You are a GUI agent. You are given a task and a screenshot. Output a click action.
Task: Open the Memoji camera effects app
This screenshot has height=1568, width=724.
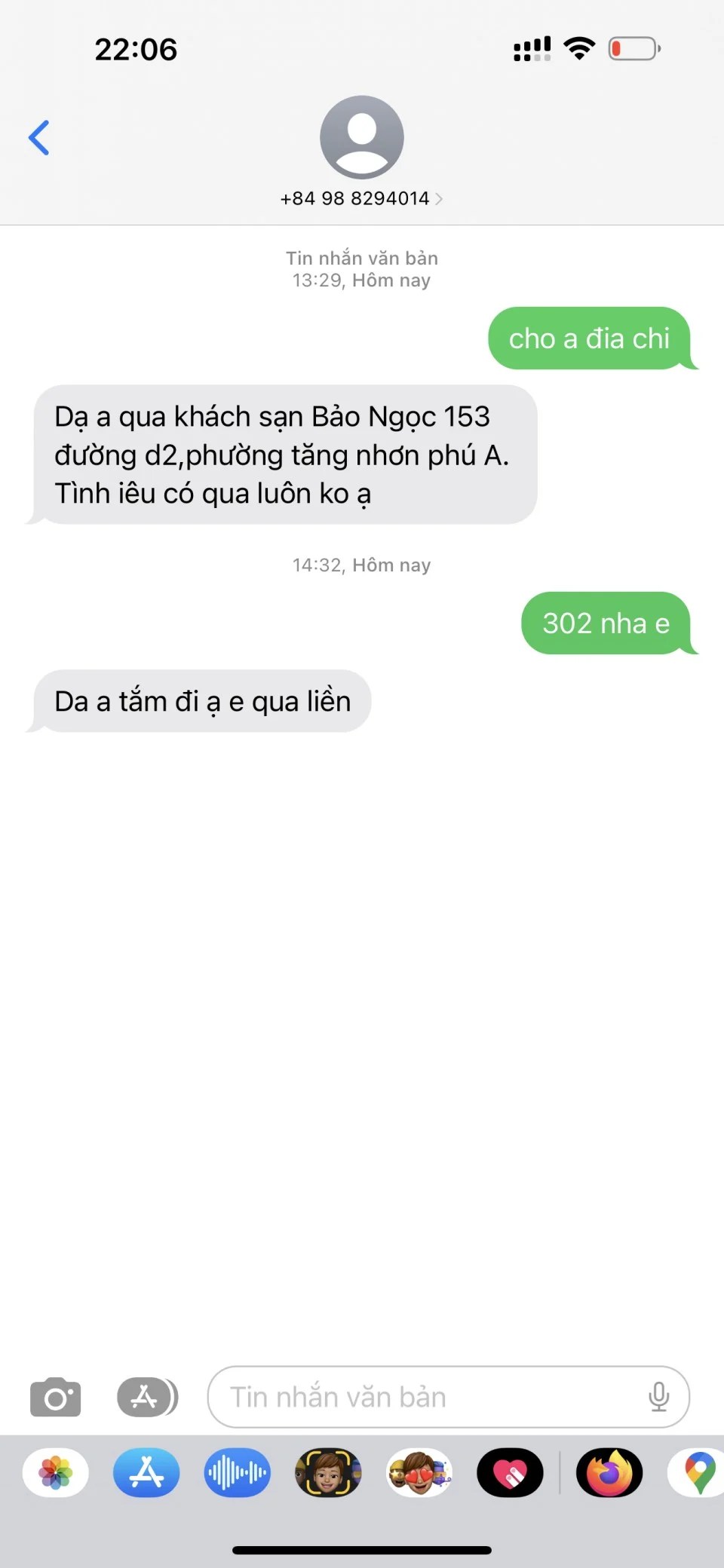tap(328, 1472)
